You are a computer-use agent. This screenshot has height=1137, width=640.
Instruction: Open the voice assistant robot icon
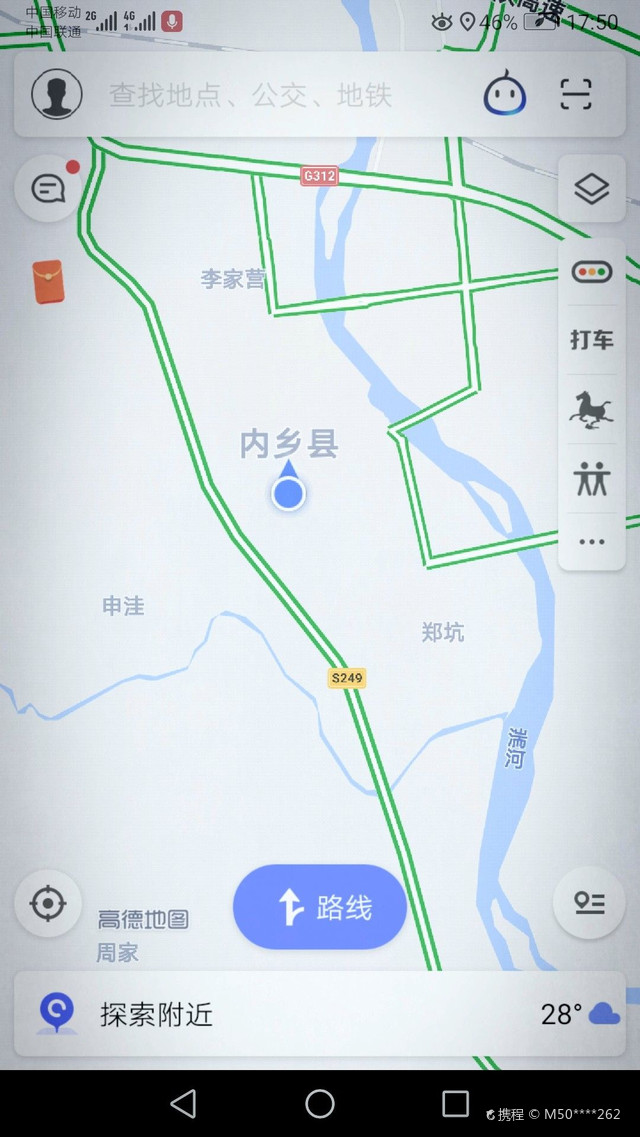(504, 94)
